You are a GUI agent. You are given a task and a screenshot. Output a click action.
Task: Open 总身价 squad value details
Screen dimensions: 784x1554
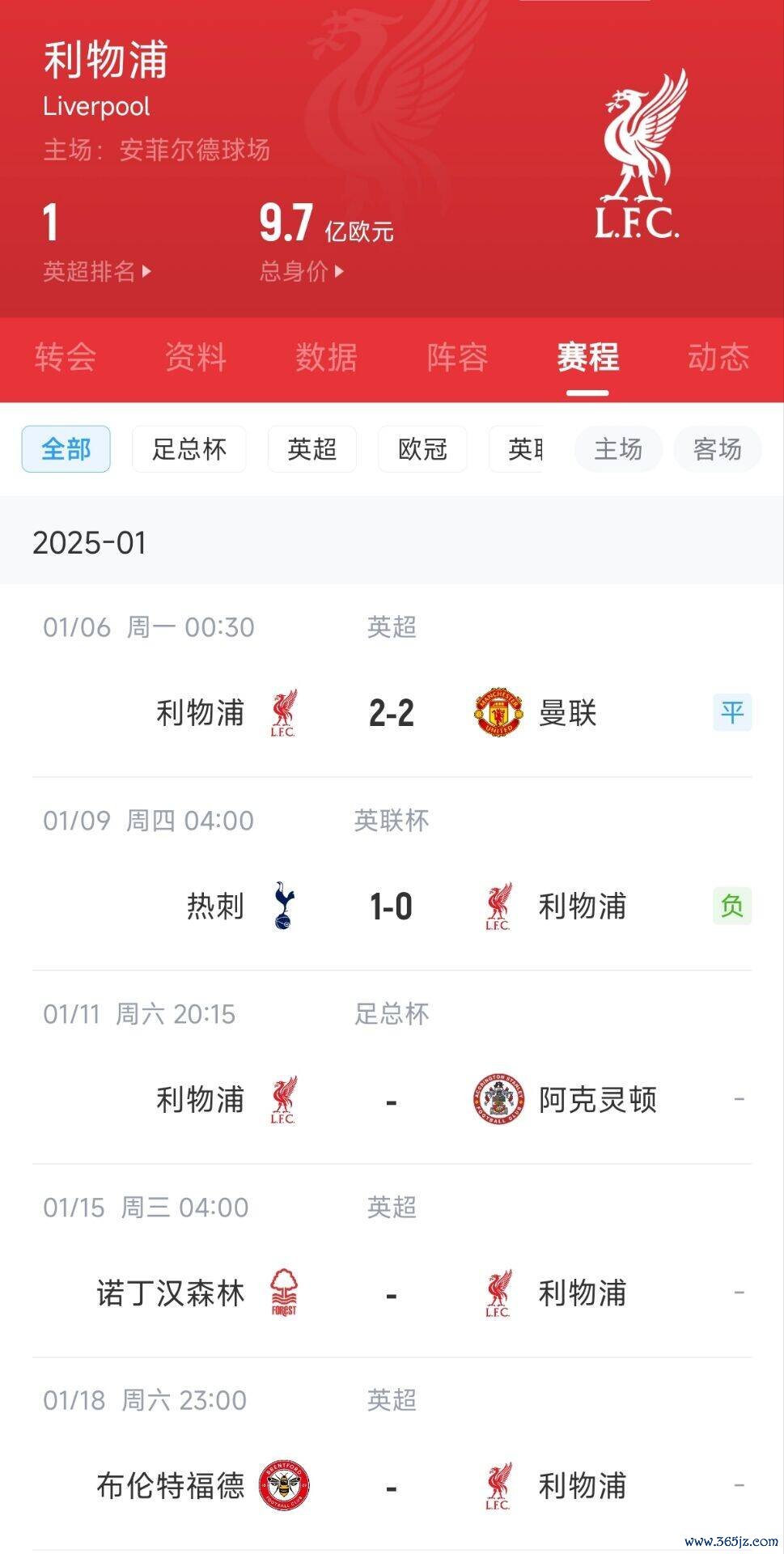pos(301,271)
